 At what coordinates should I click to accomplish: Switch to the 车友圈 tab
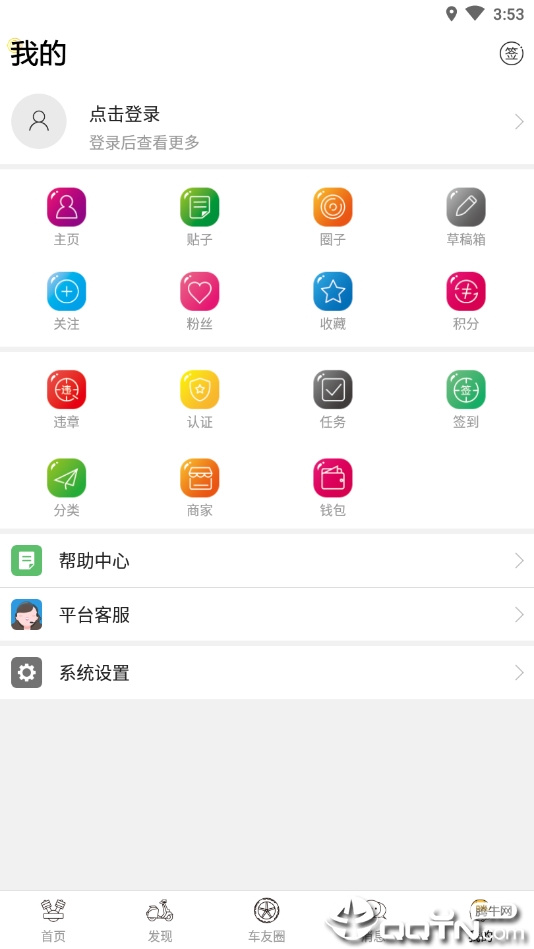(x=266, y=921)
